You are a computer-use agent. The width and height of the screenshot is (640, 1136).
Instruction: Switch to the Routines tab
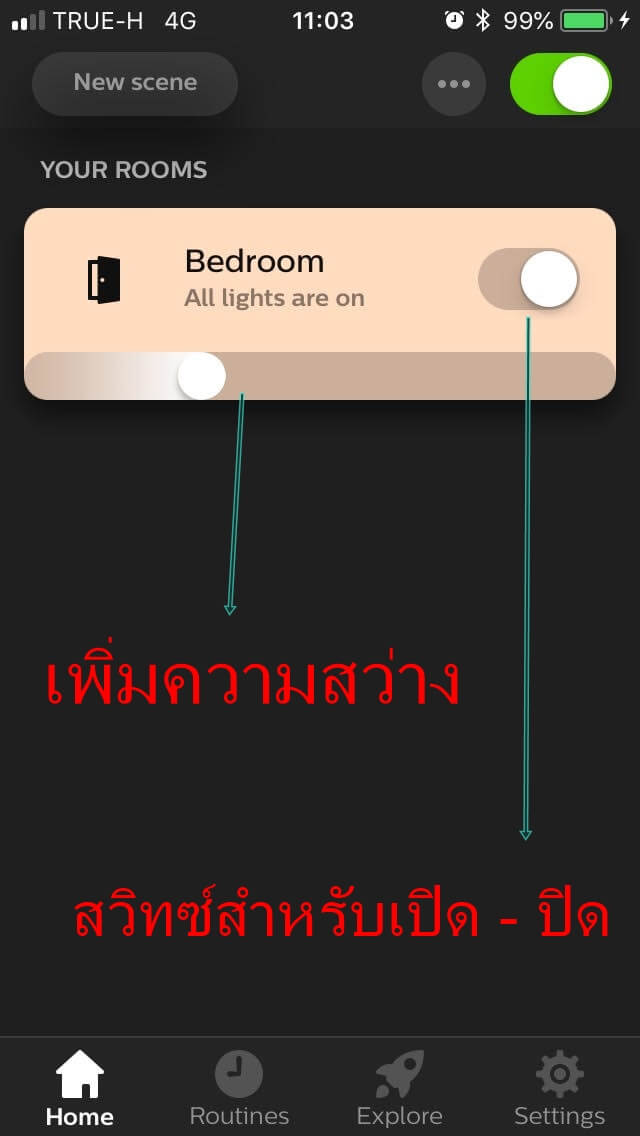click(239, 1088)
